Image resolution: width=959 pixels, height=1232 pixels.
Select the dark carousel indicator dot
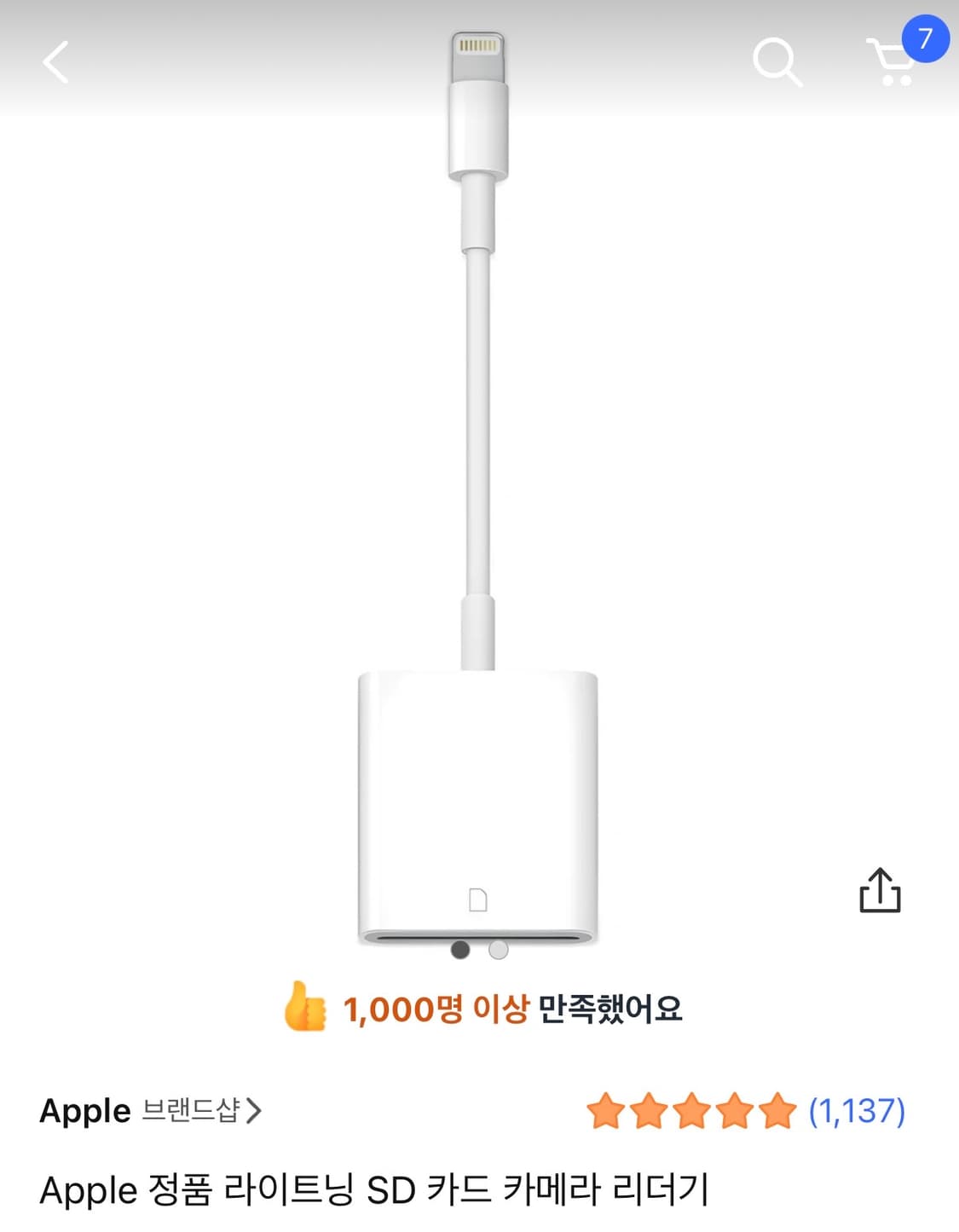(461, 949)
